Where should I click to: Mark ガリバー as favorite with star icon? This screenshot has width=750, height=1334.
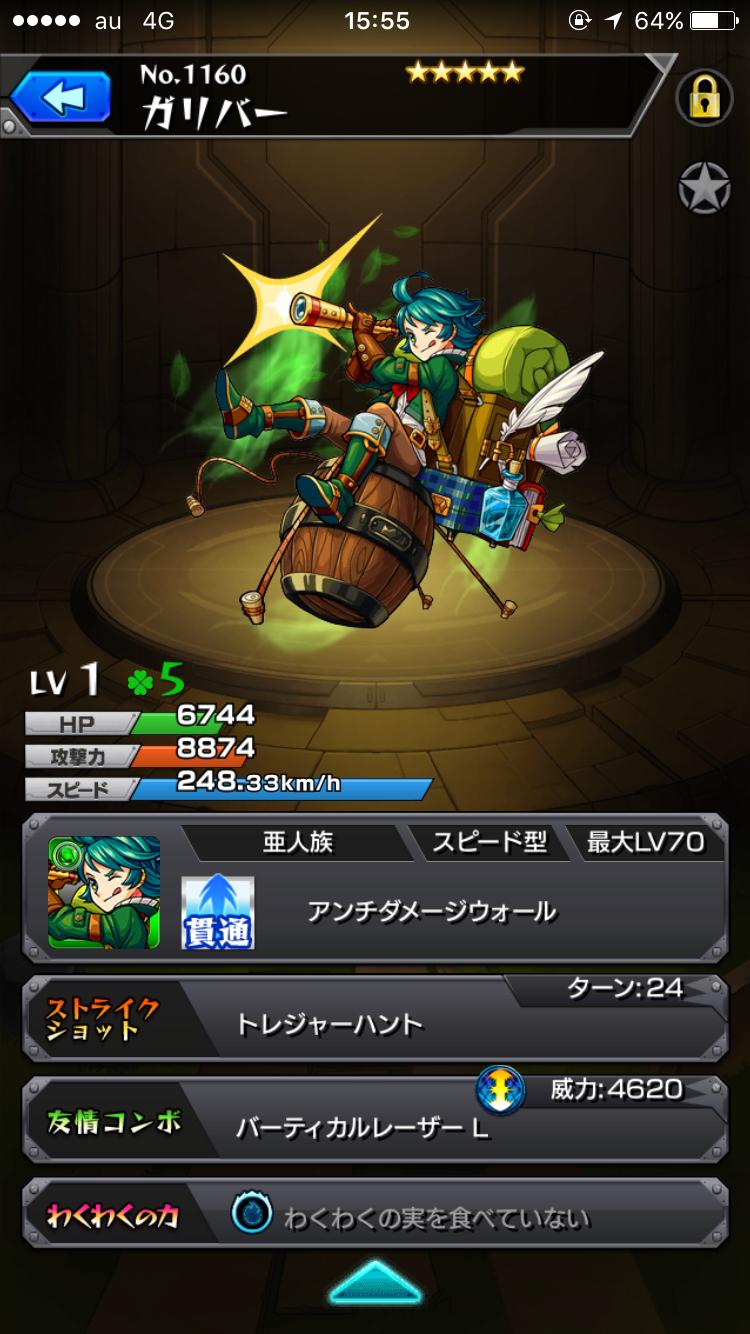tap(704, 187)
